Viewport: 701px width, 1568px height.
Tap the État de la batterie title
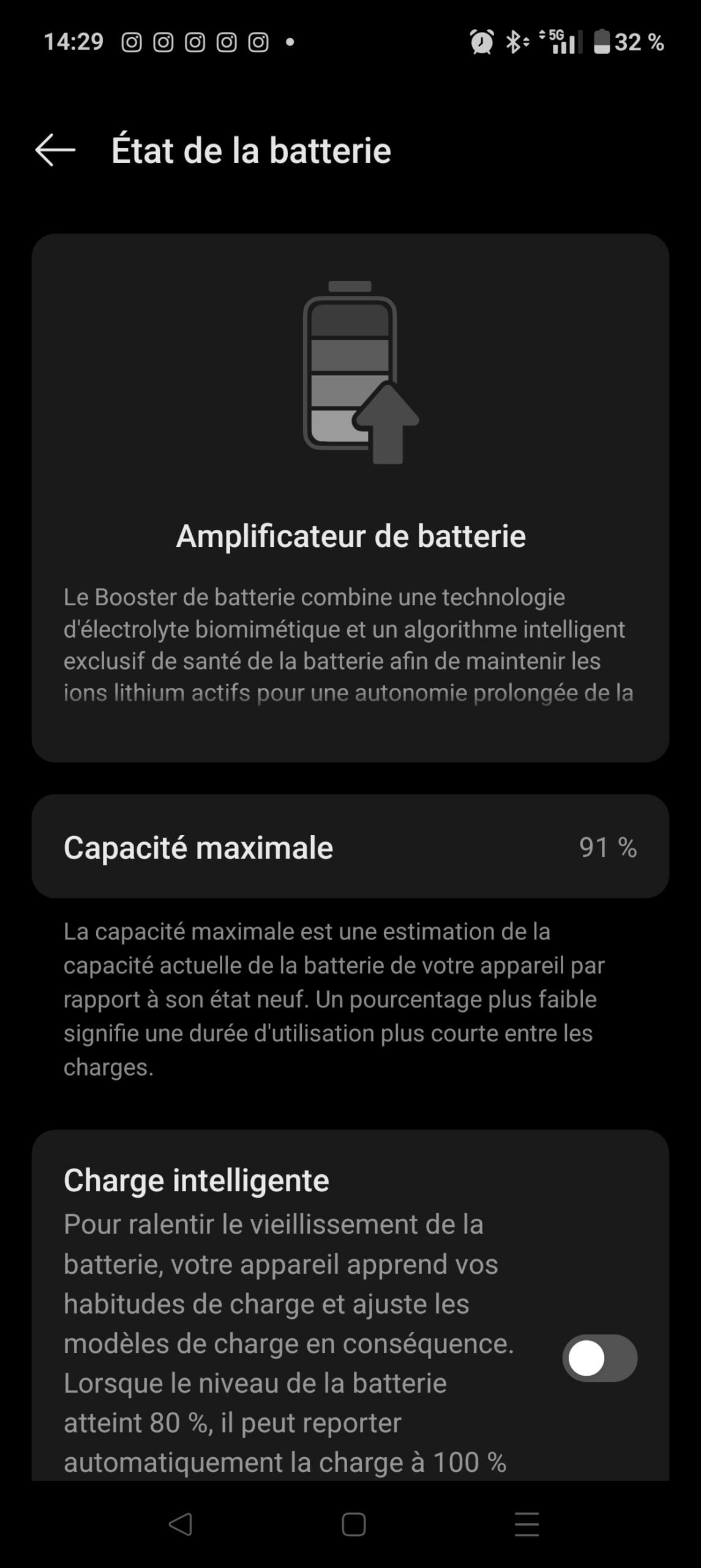click(x=251, y=150)
